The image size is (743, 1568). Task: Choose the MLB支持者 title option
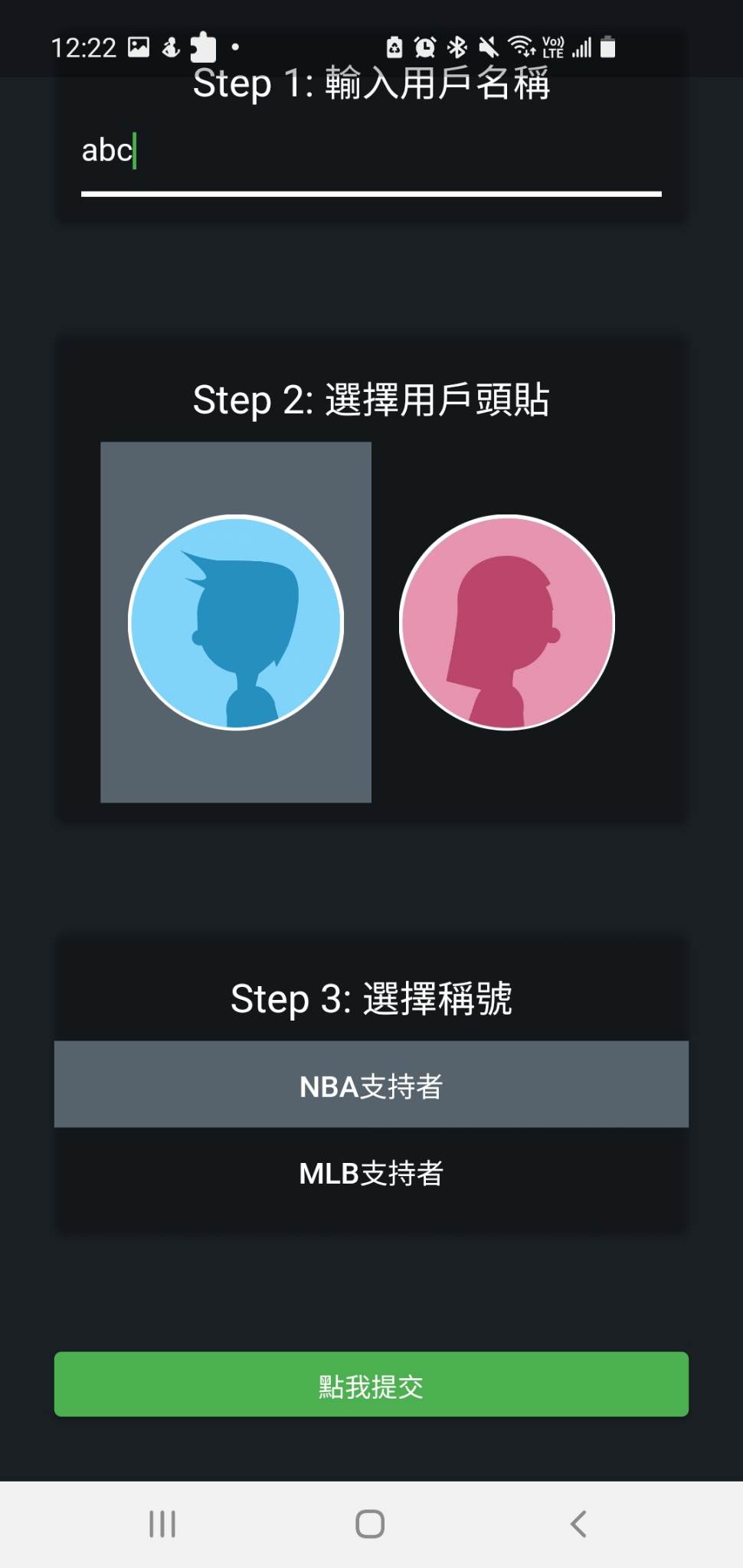(371, 1171)
